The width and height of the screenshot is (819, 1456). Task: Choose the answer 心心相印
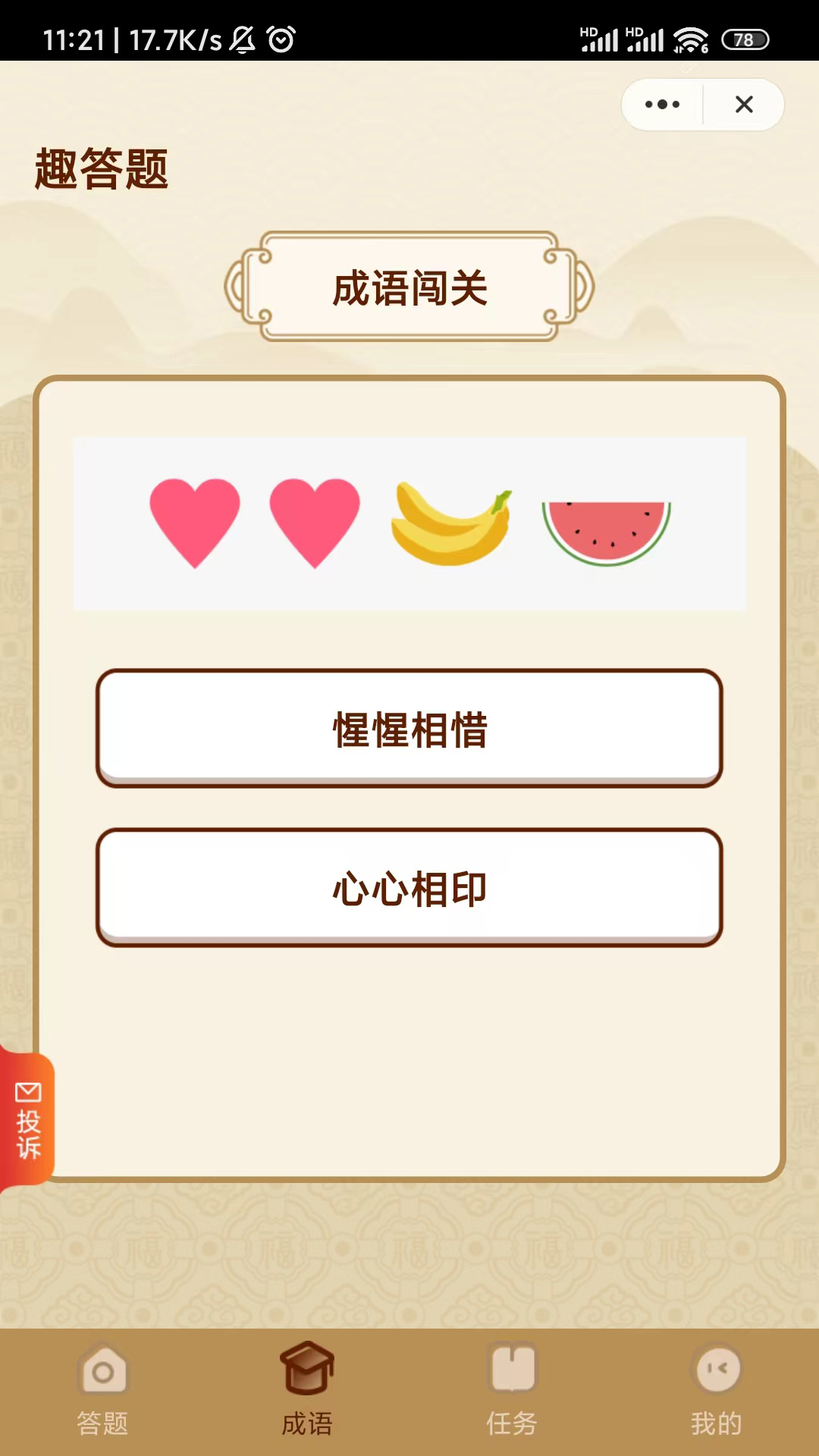tap(409, 887)
